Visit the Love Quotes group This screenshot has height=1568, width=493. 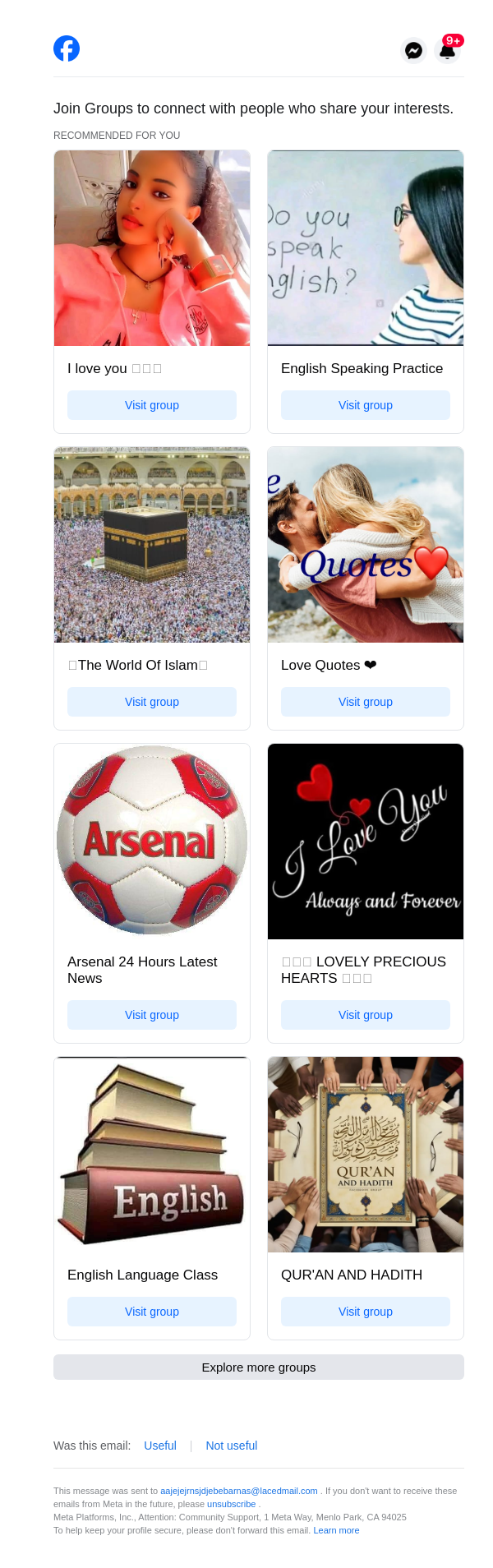pyautogui.click(x=366, y=702)
